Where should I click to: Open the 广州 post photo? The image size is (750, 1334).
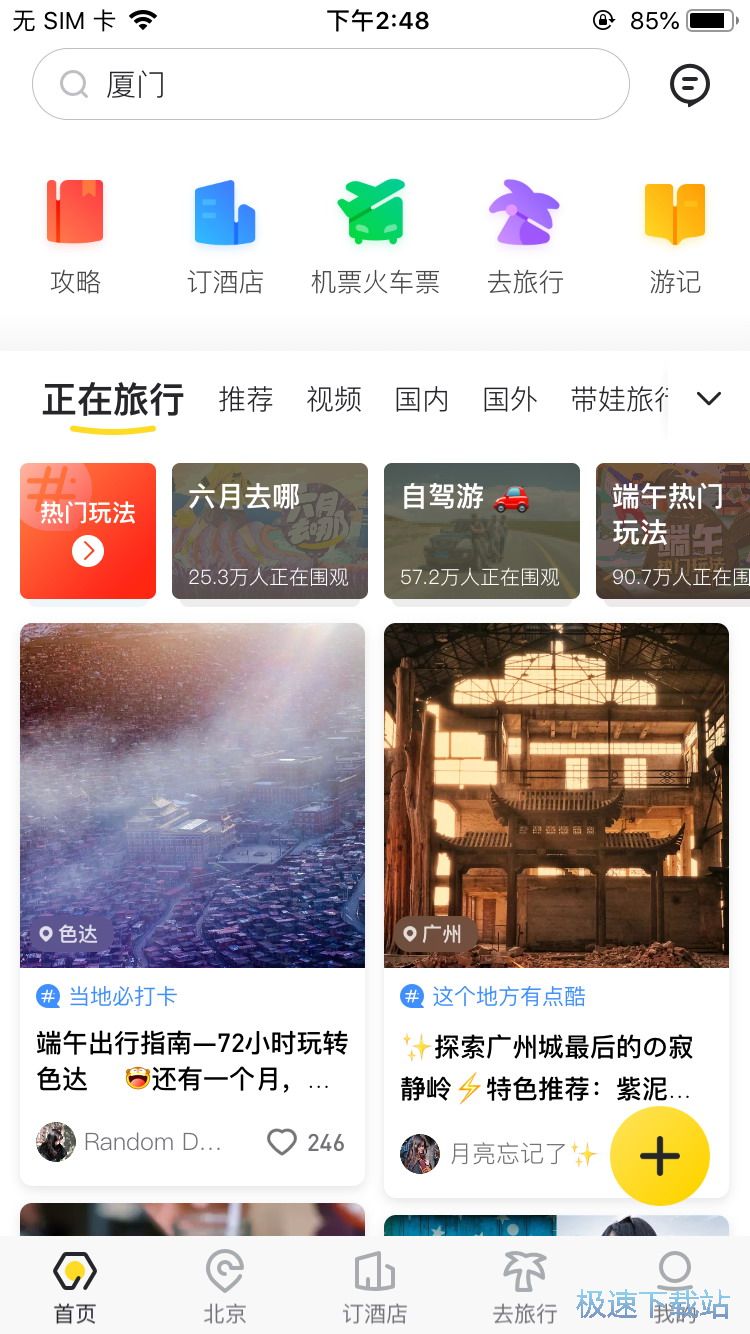[556, 795]
